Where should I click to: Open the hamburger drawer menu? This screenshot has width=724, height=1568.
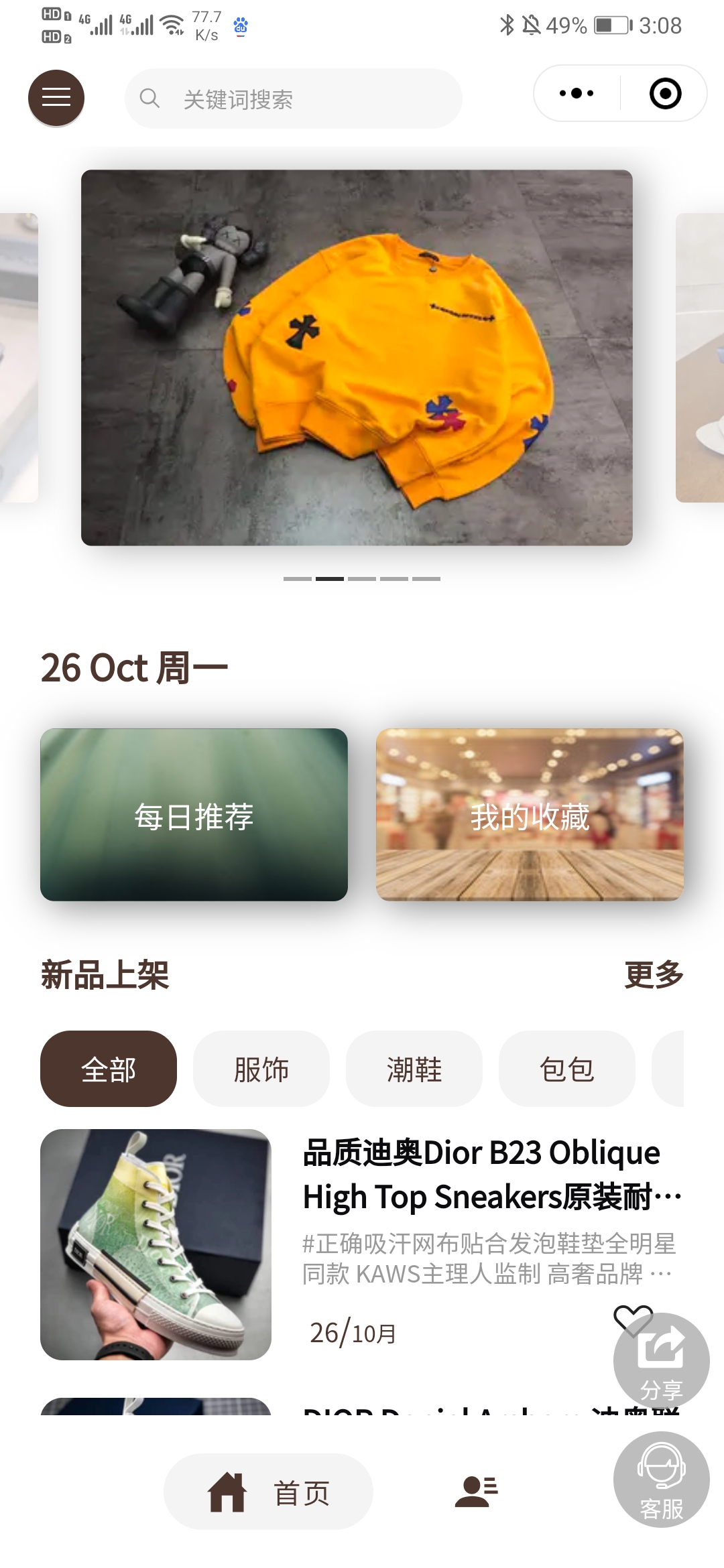point(56,98)
